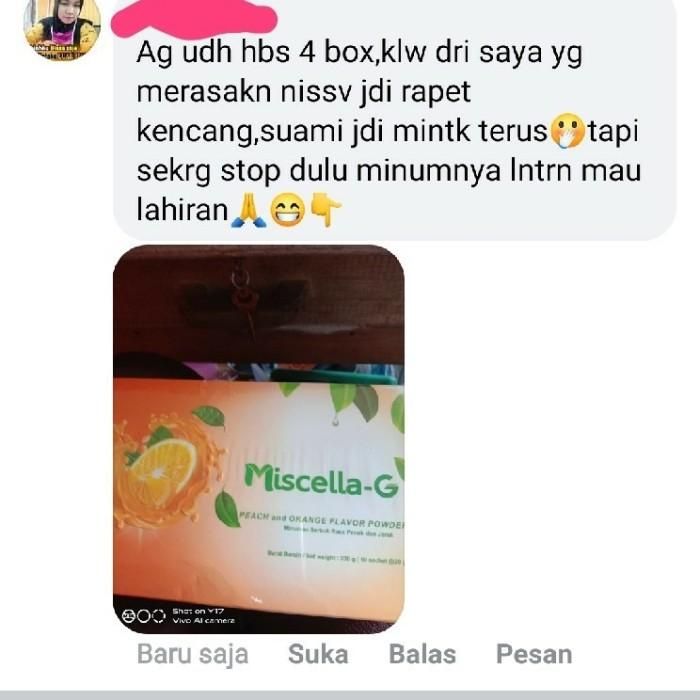Like the comment with Suka
Screen dimensions: 700x700
318,656
